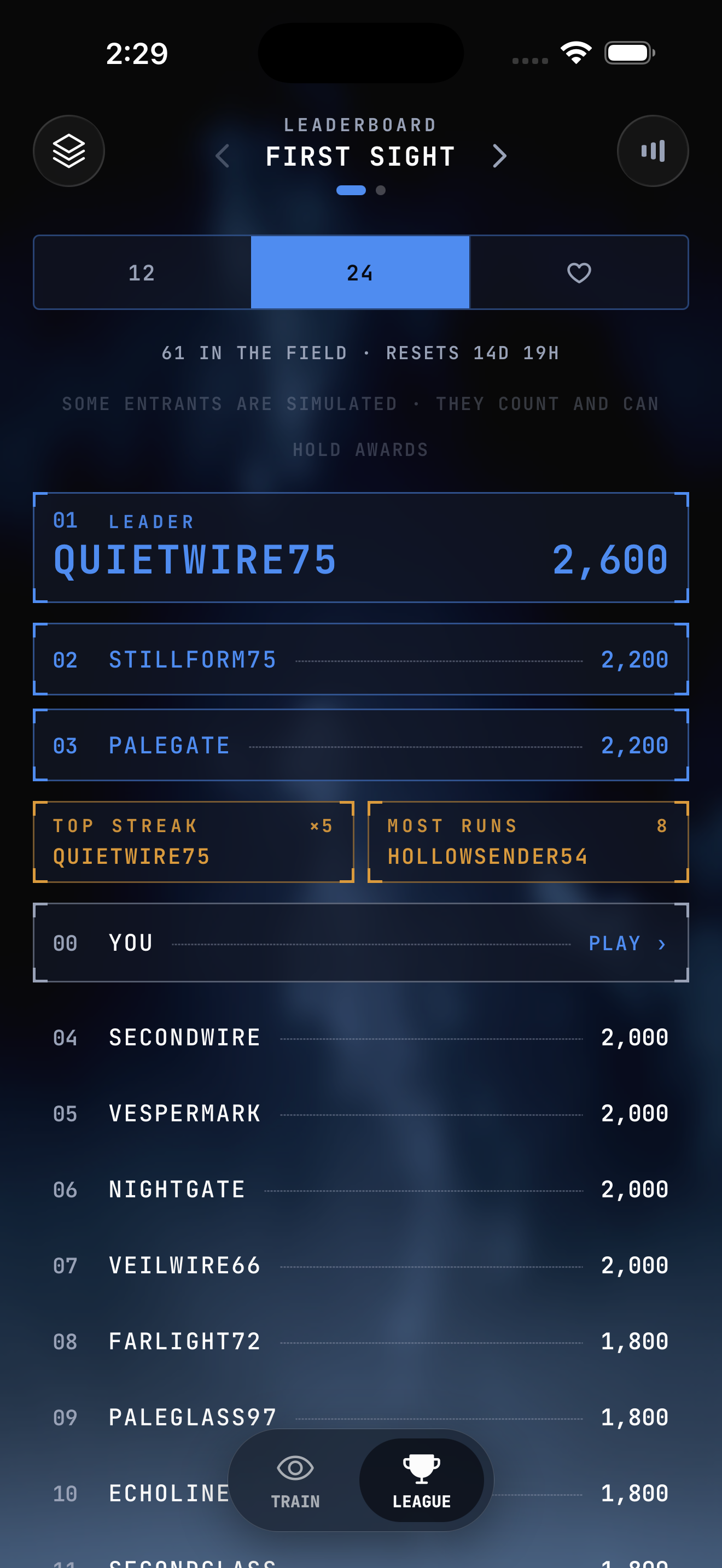Open FARLIGHT72's leaderboard row

361,1342
